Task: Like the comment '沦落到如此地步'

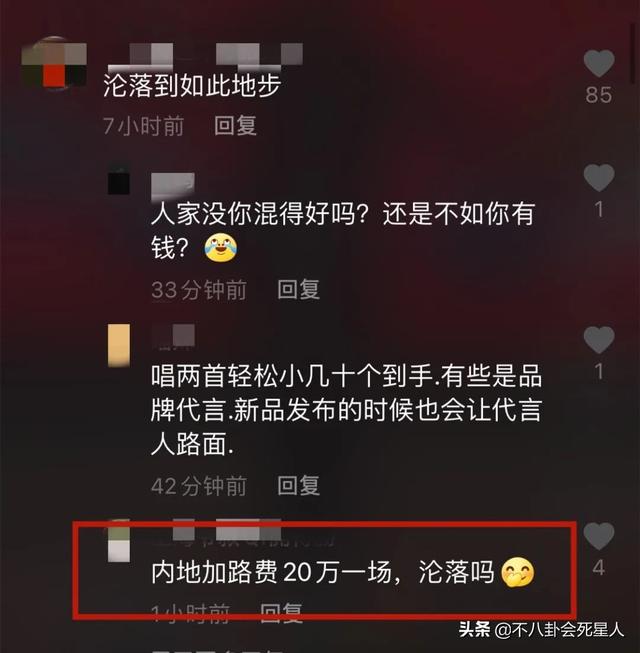Action: click(598, 65)
